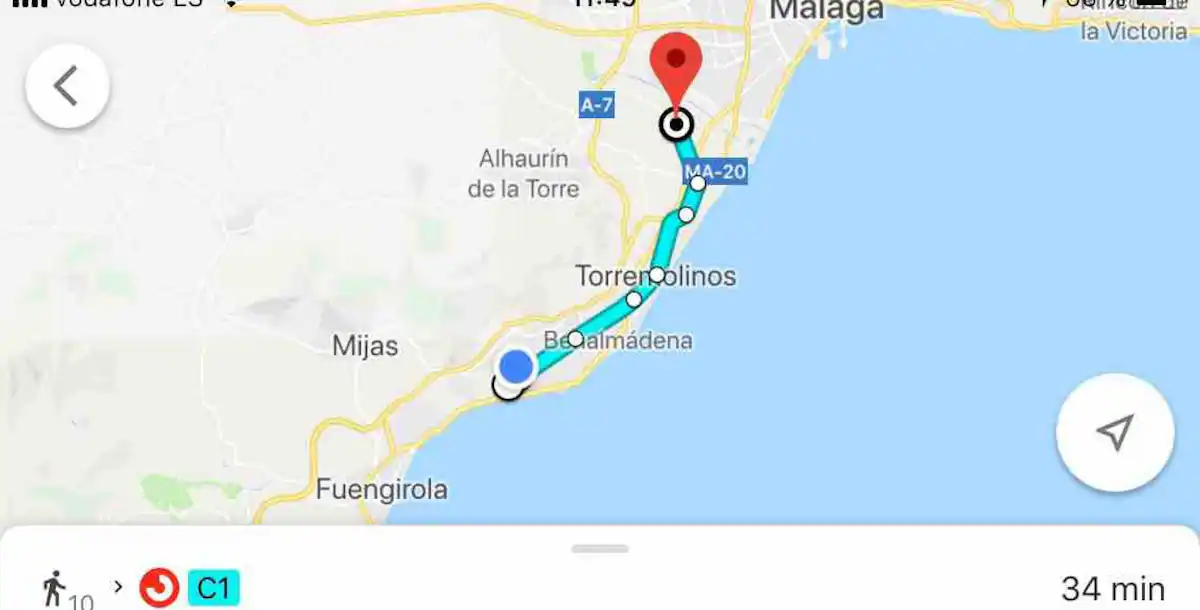Go back from the route map
This screenshot has width=1200, height=610.
tap(67, 86)
